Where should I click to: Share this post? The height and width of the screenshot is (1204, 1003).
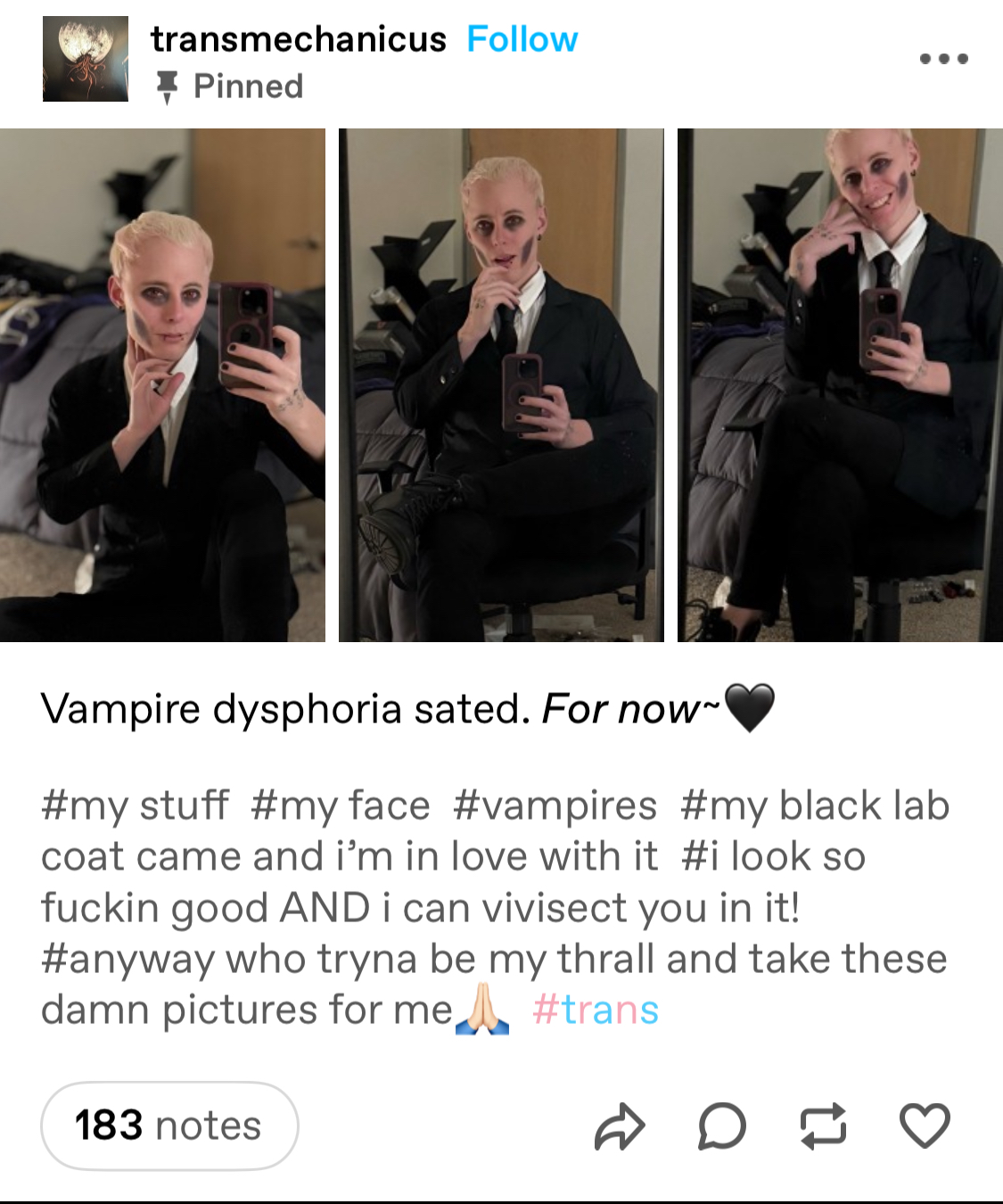(x=619, y=1126)
